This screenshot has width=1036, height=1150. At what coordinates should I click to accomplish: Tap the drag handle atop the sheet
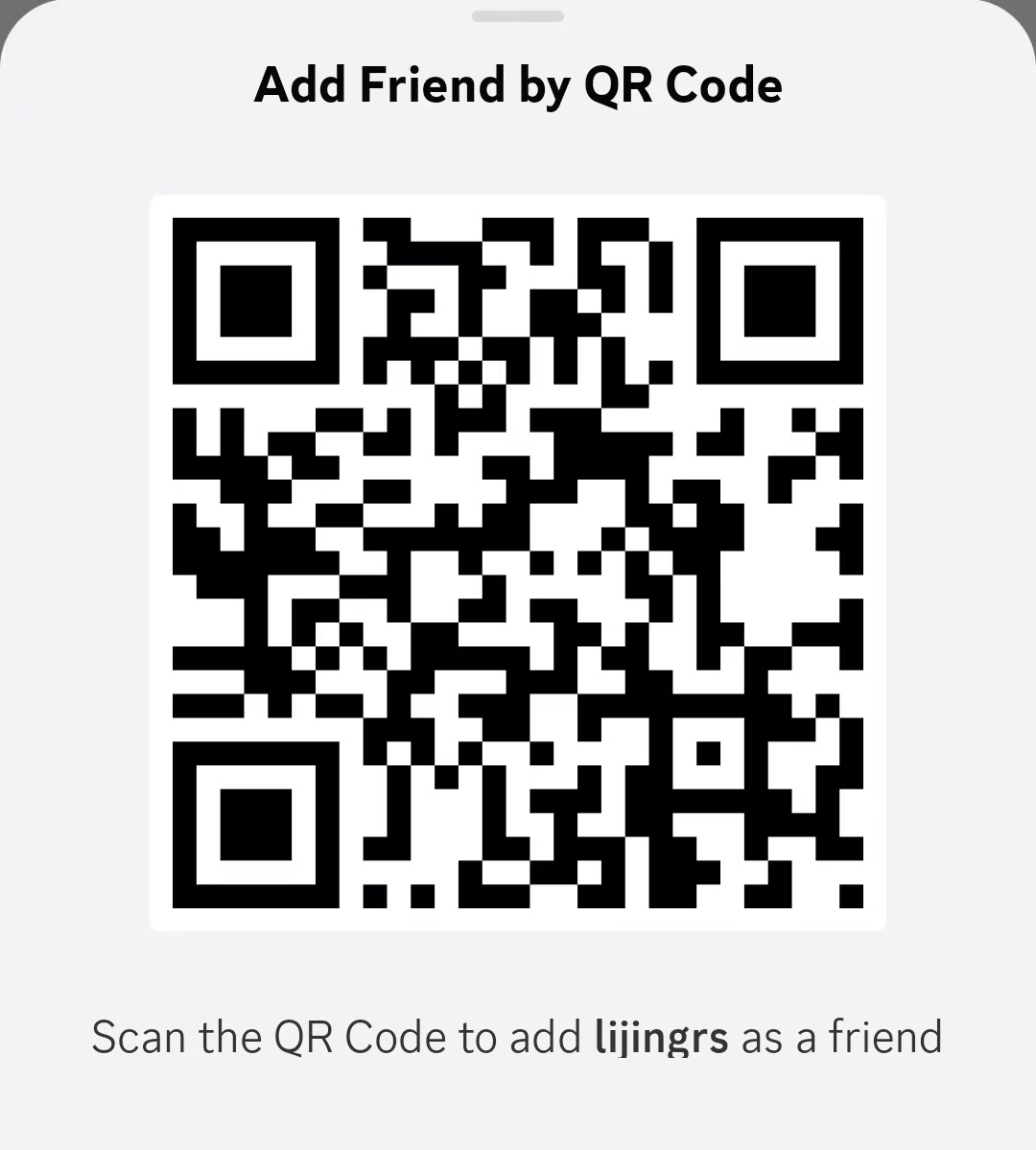click(x=518, y=16)
